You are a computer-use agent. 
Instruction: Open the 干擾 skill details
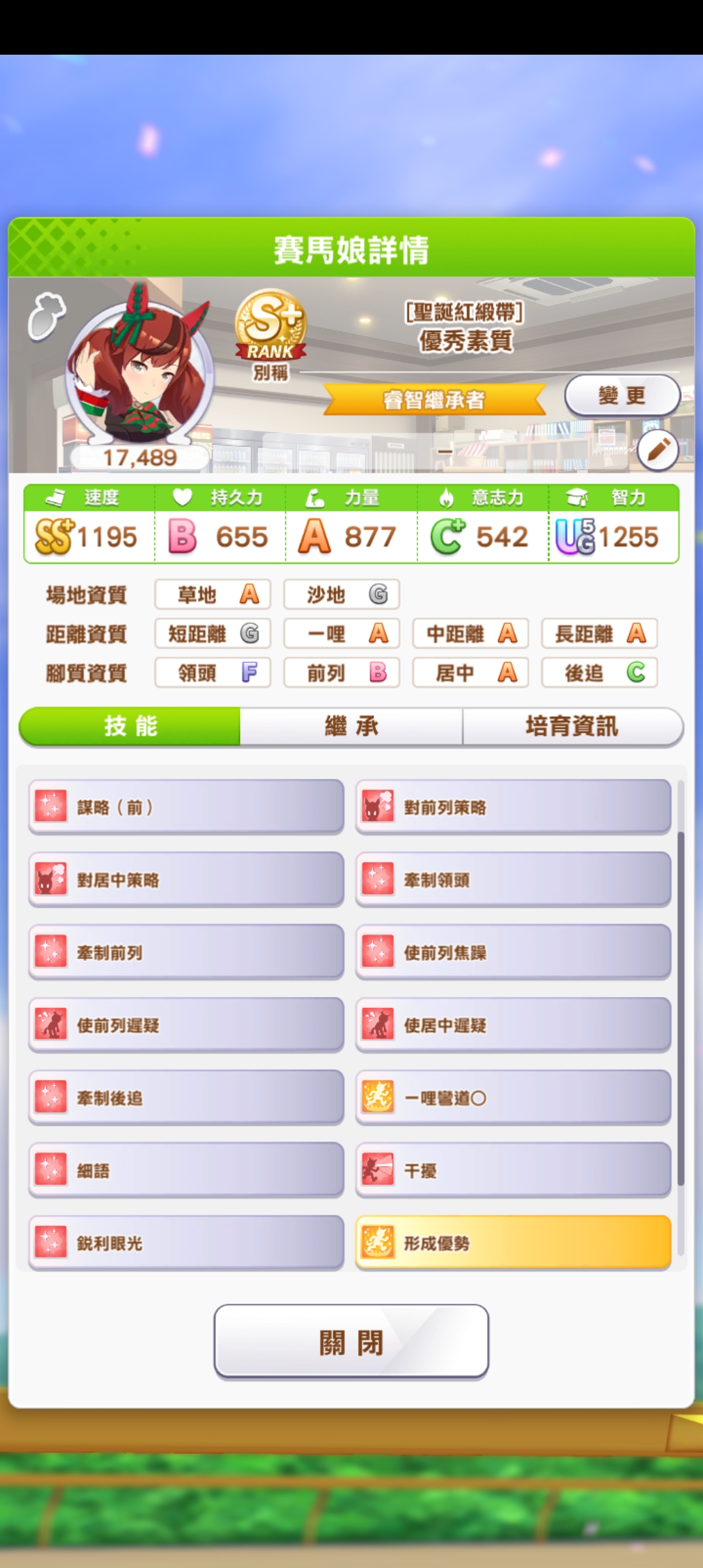513,1171
